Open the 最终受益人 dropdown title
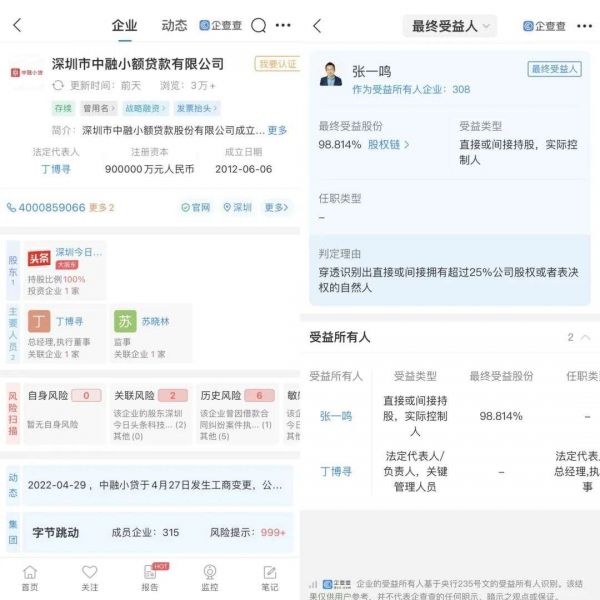 tap(450, 26)
